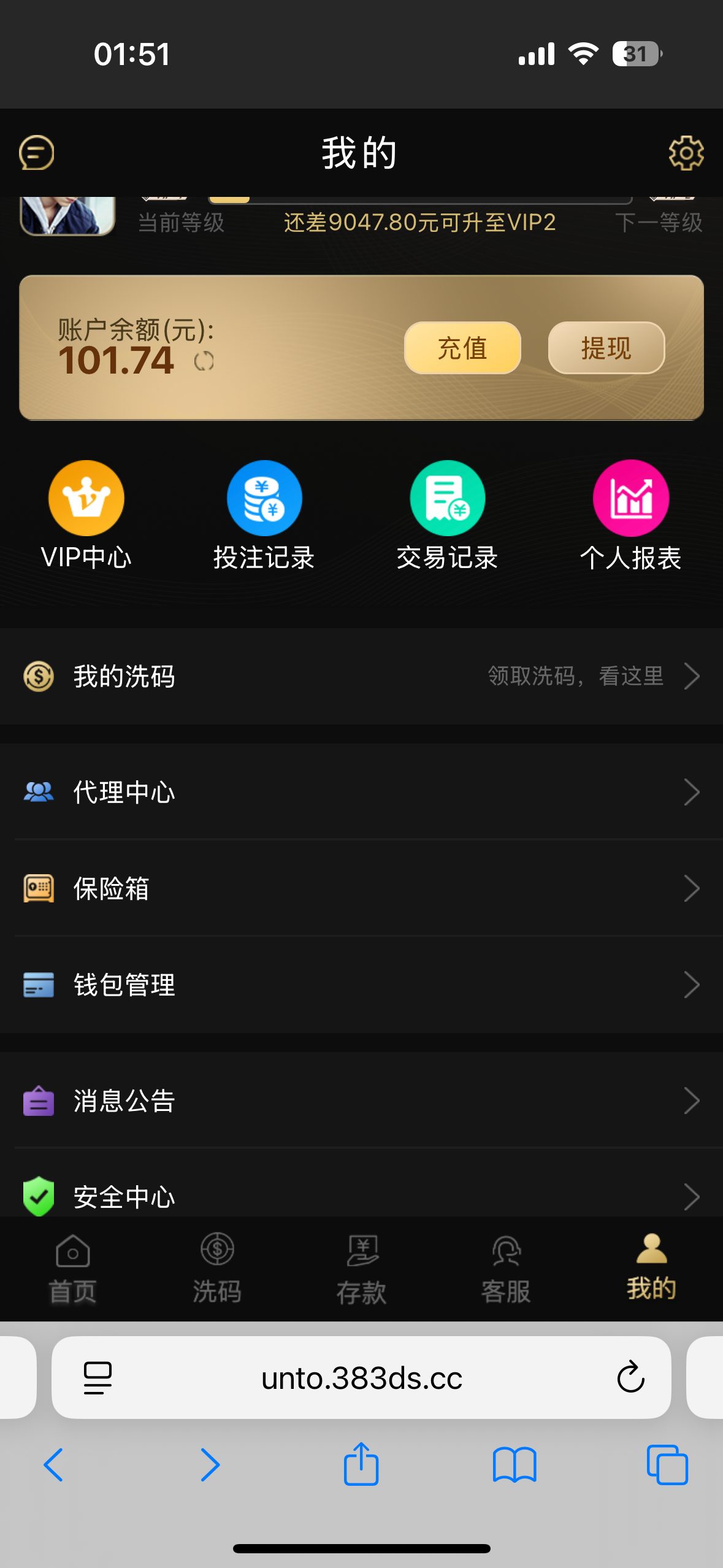Viewport: 723px width, 1568px height.
Task: Open 个人报表 chart icon
Action: point(631,498)
